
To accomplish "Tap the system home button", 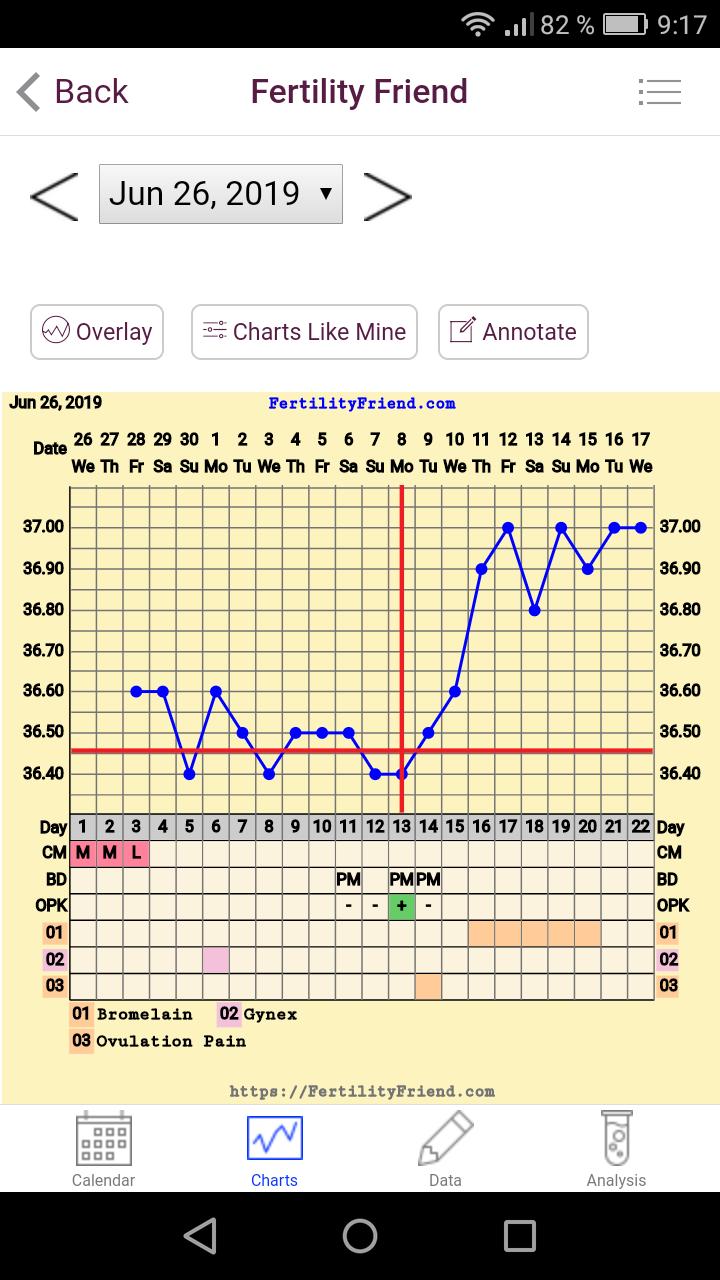I will (x=360, y=1236).
